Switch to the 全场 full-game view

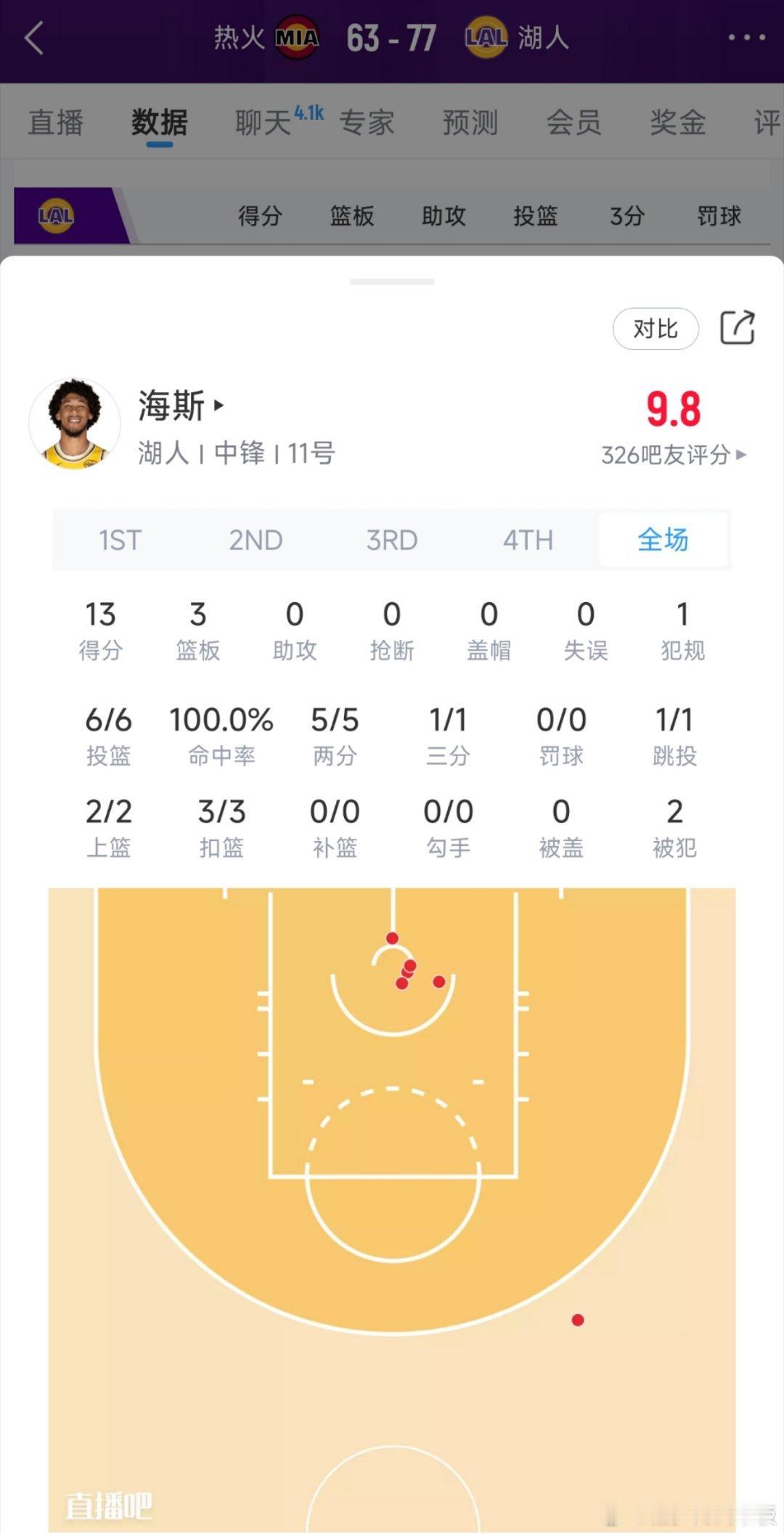click(663, 540)
